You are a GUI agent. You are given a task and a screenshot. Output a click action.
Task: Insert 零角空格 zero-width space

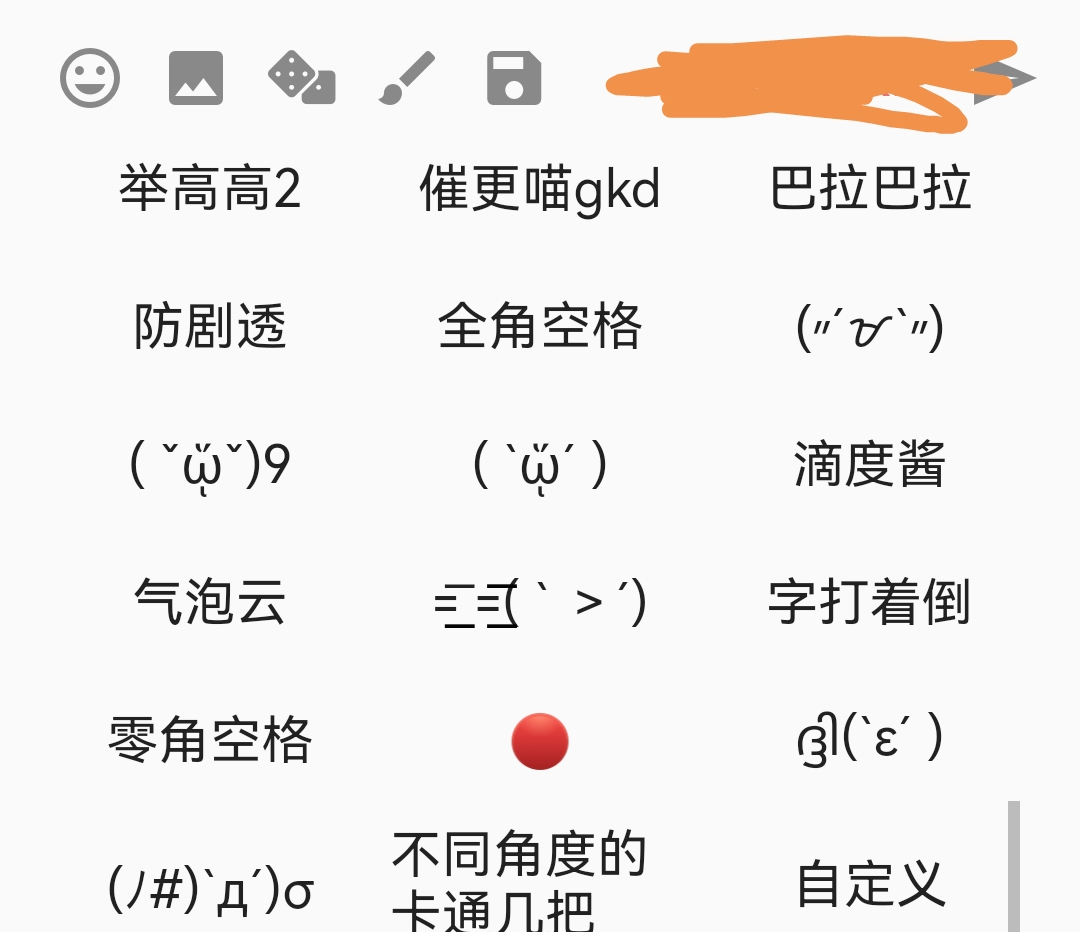tap(210, 741)
